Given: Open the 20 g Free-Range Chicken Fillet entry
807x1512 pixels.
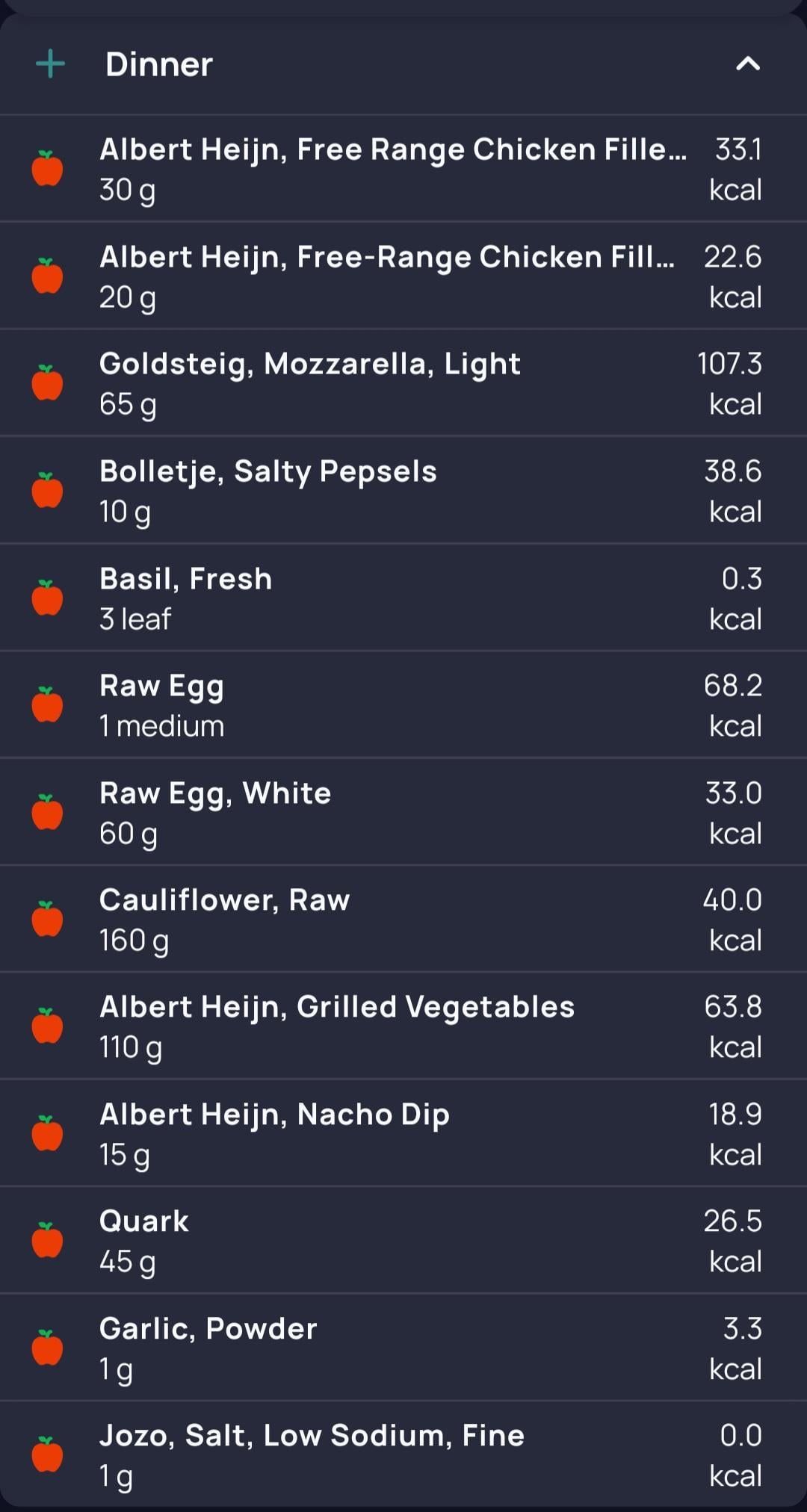Looking at the screenshot, I should [x=403, y=276].
